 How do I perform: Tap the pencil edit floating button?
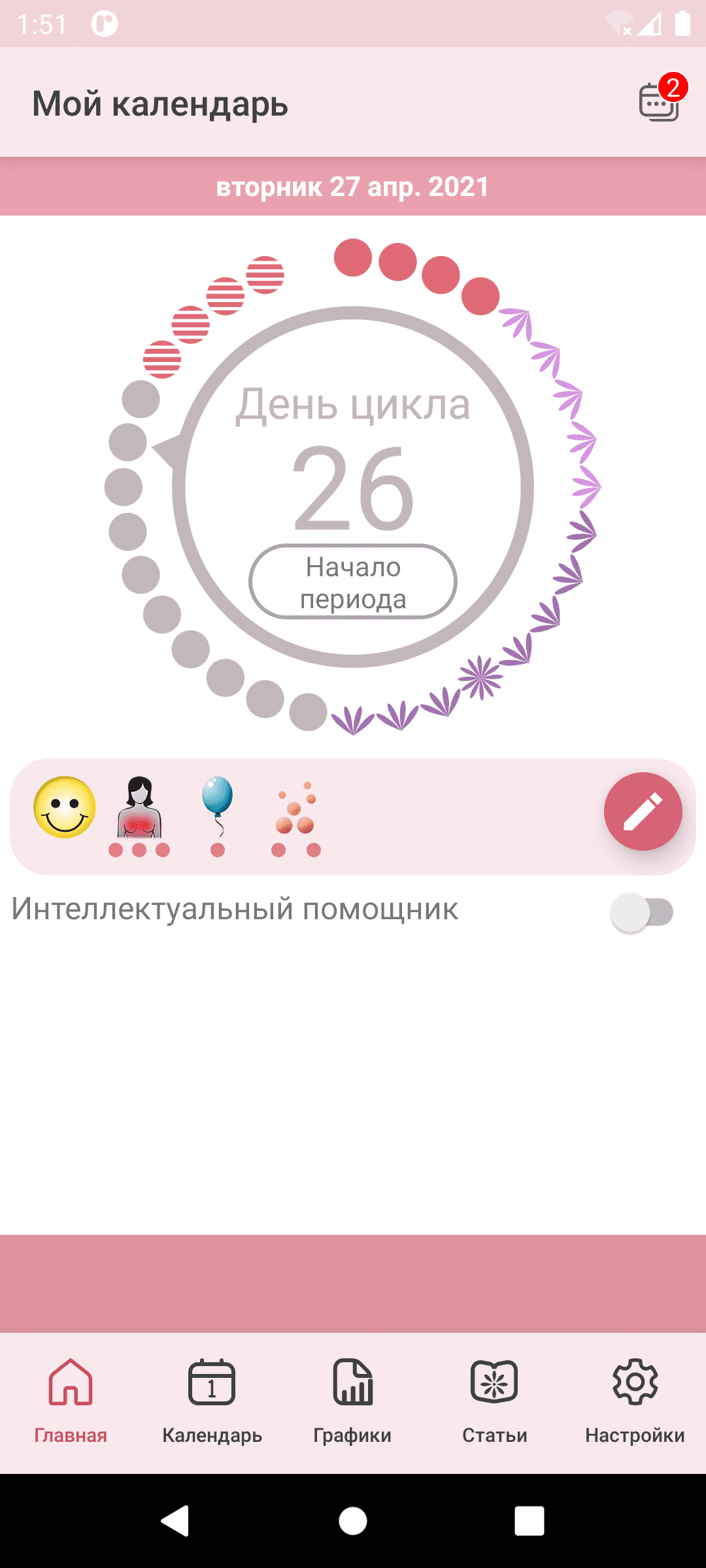[643, 811]
